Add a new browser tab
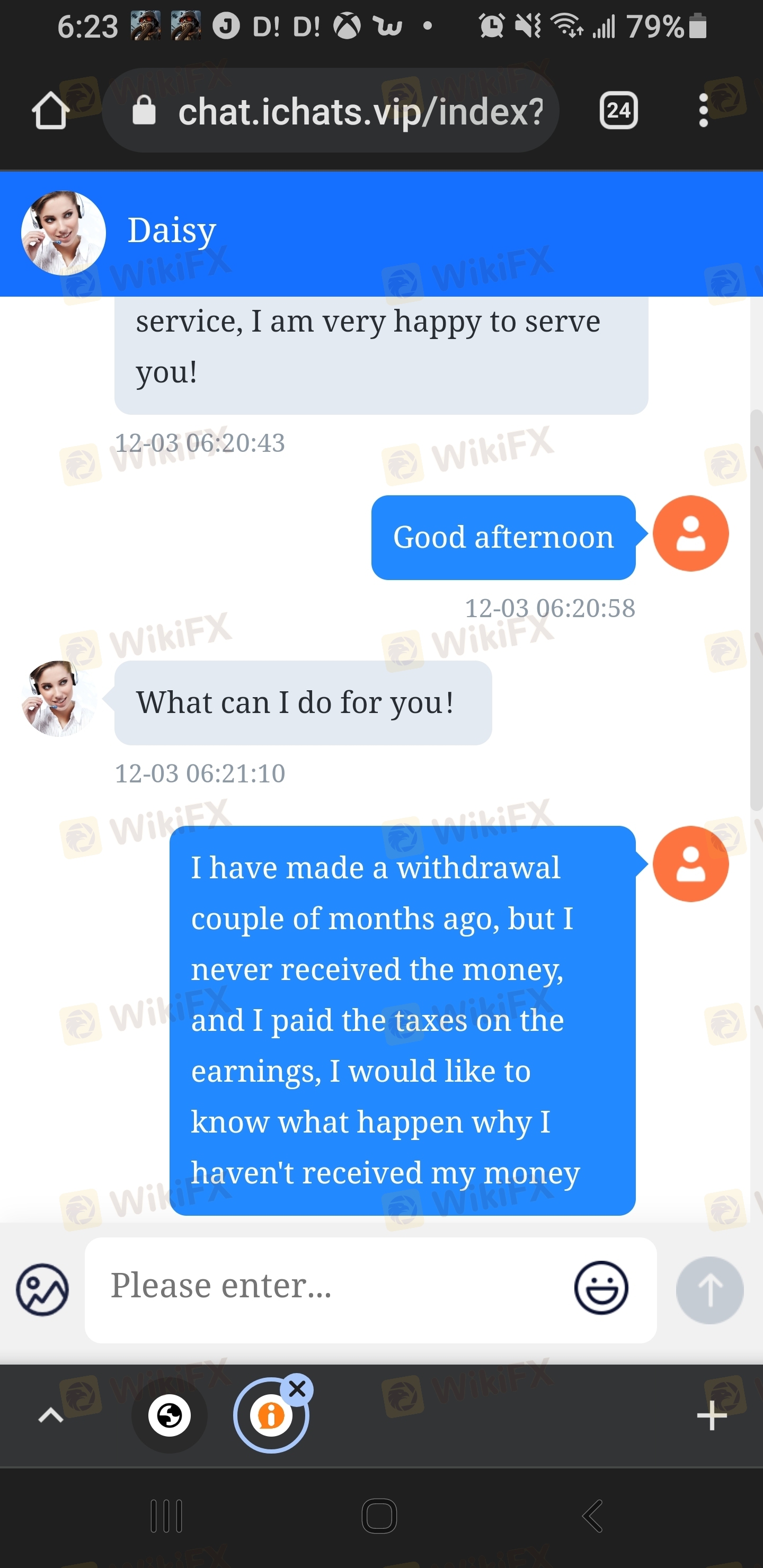The height and width of the screenshot is (1568, 763). [x=711, y=1416]
